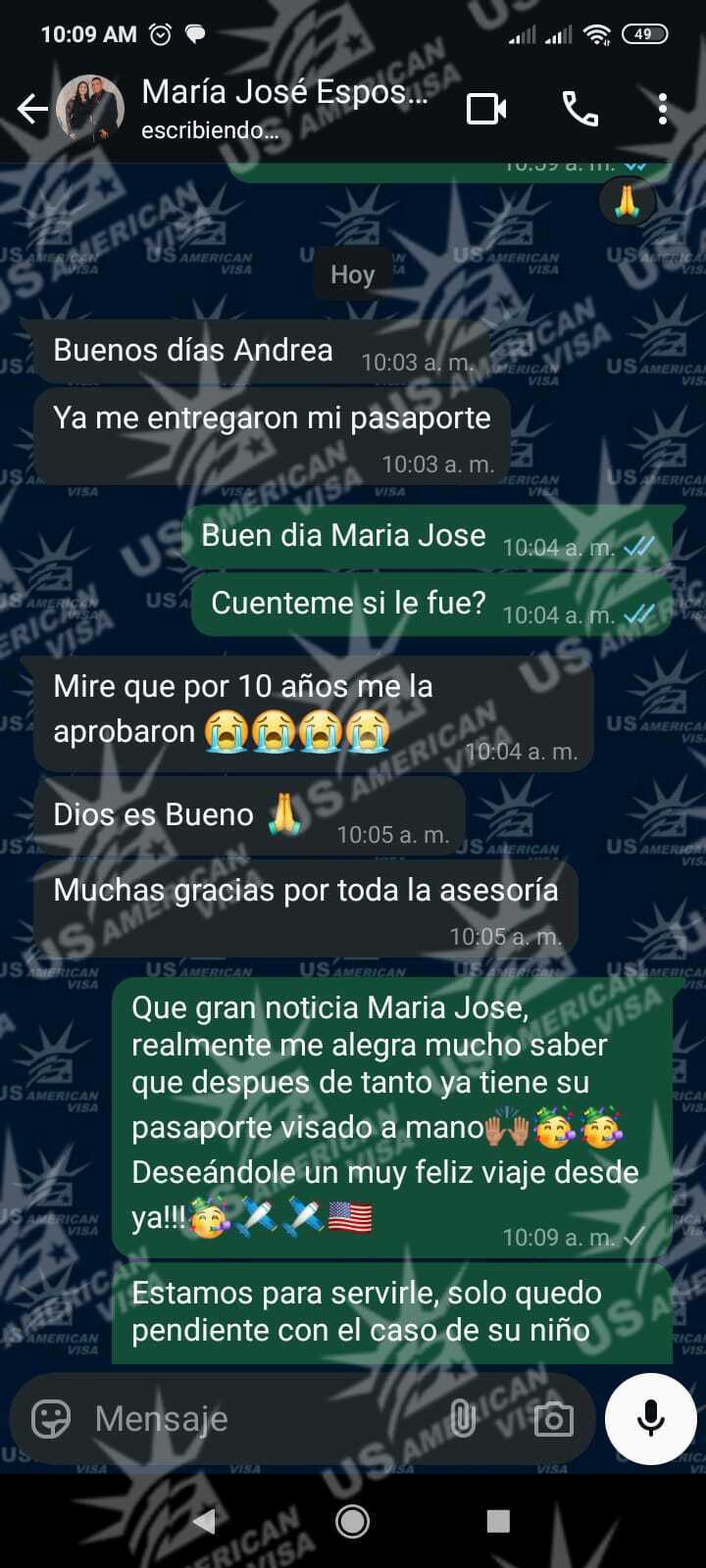This screenshot has width=706, height=1568.
Task: Start a video call with María José
Action: click(486, 109)
